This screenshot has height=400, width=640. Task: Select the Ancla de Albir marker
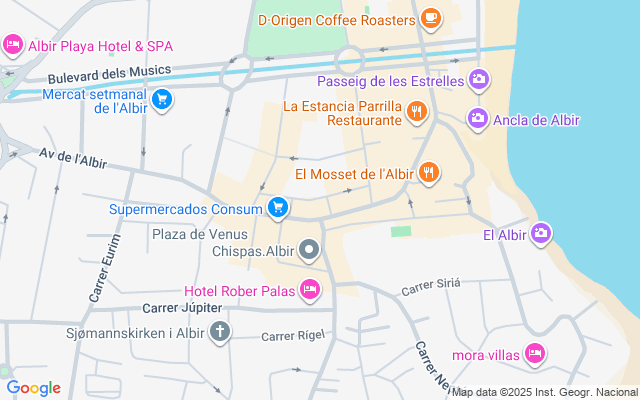[x=478, y=119]
